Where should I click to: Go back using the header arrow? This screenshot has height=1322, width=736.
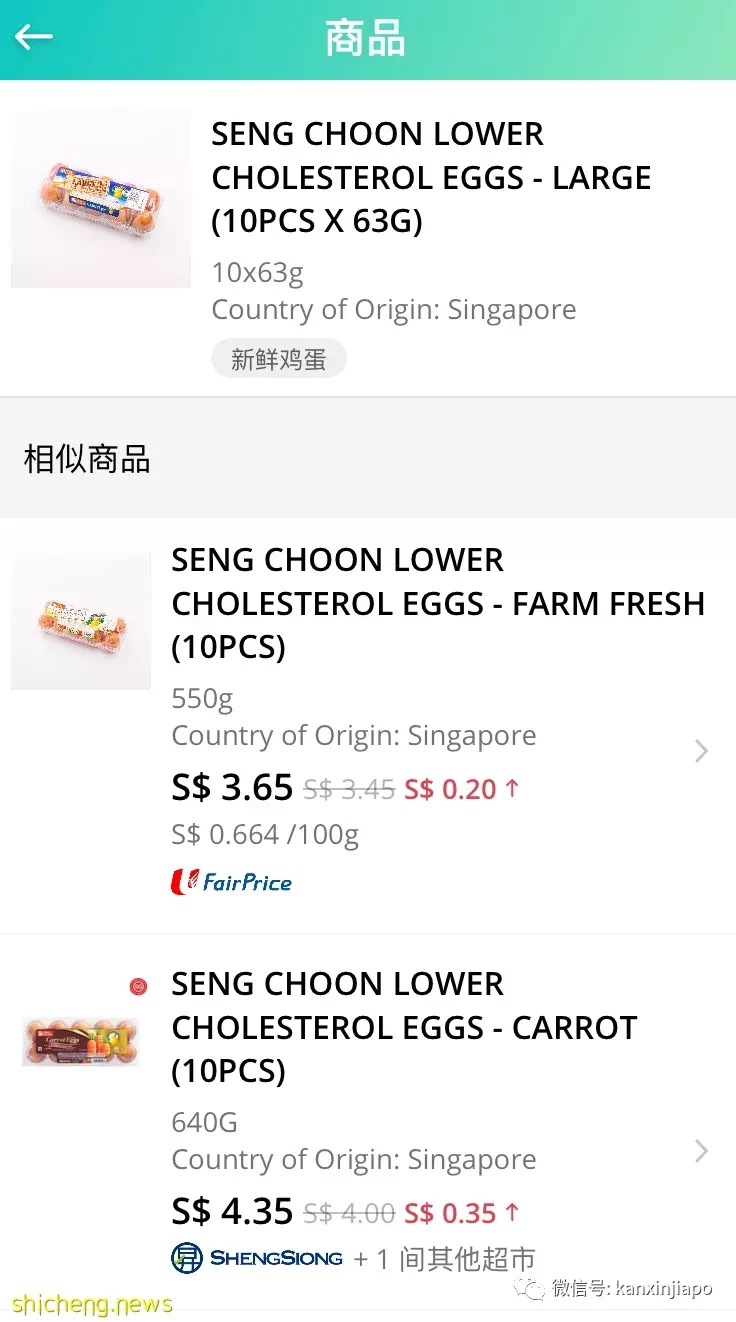click(x=33, y=37)
